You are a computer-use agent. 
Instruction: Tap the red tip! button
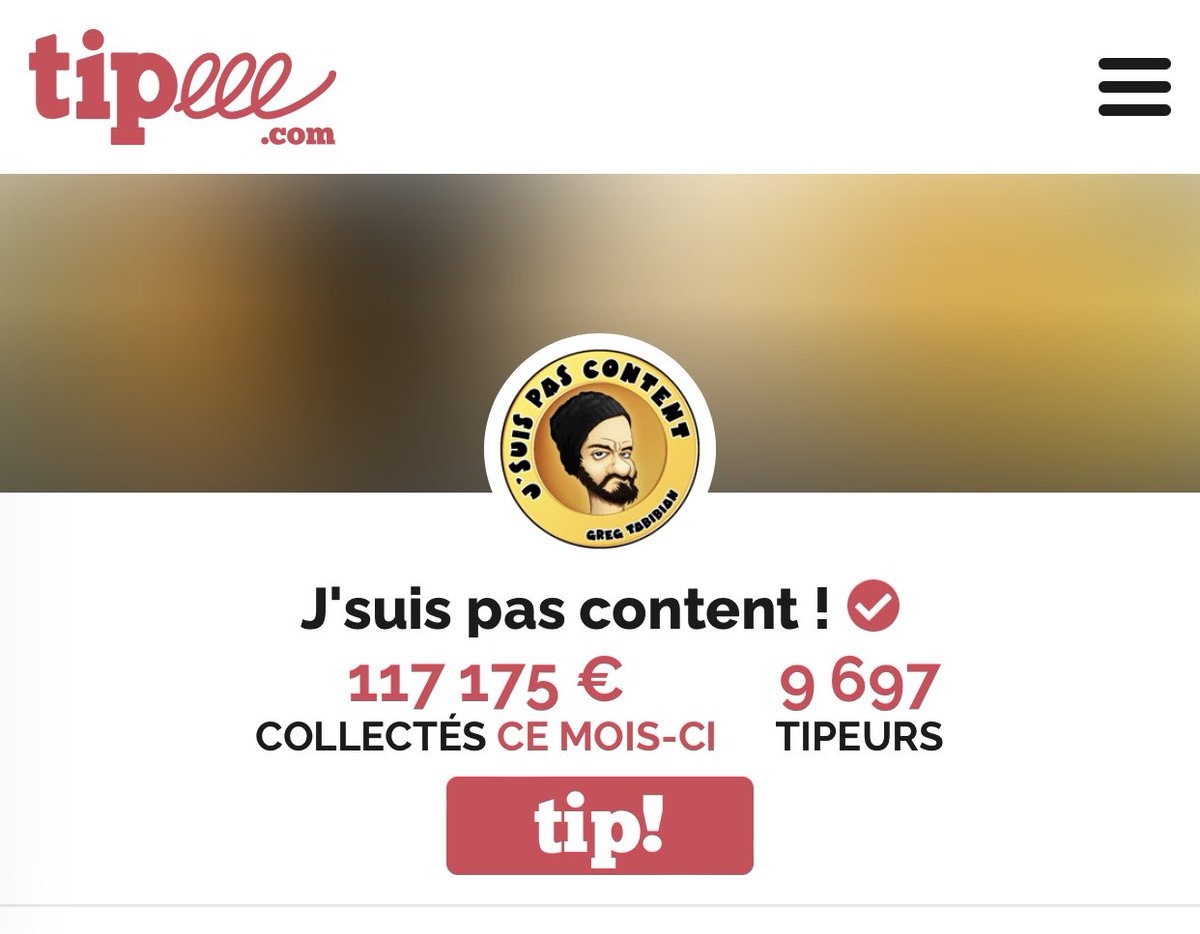(x=599, y=825)
